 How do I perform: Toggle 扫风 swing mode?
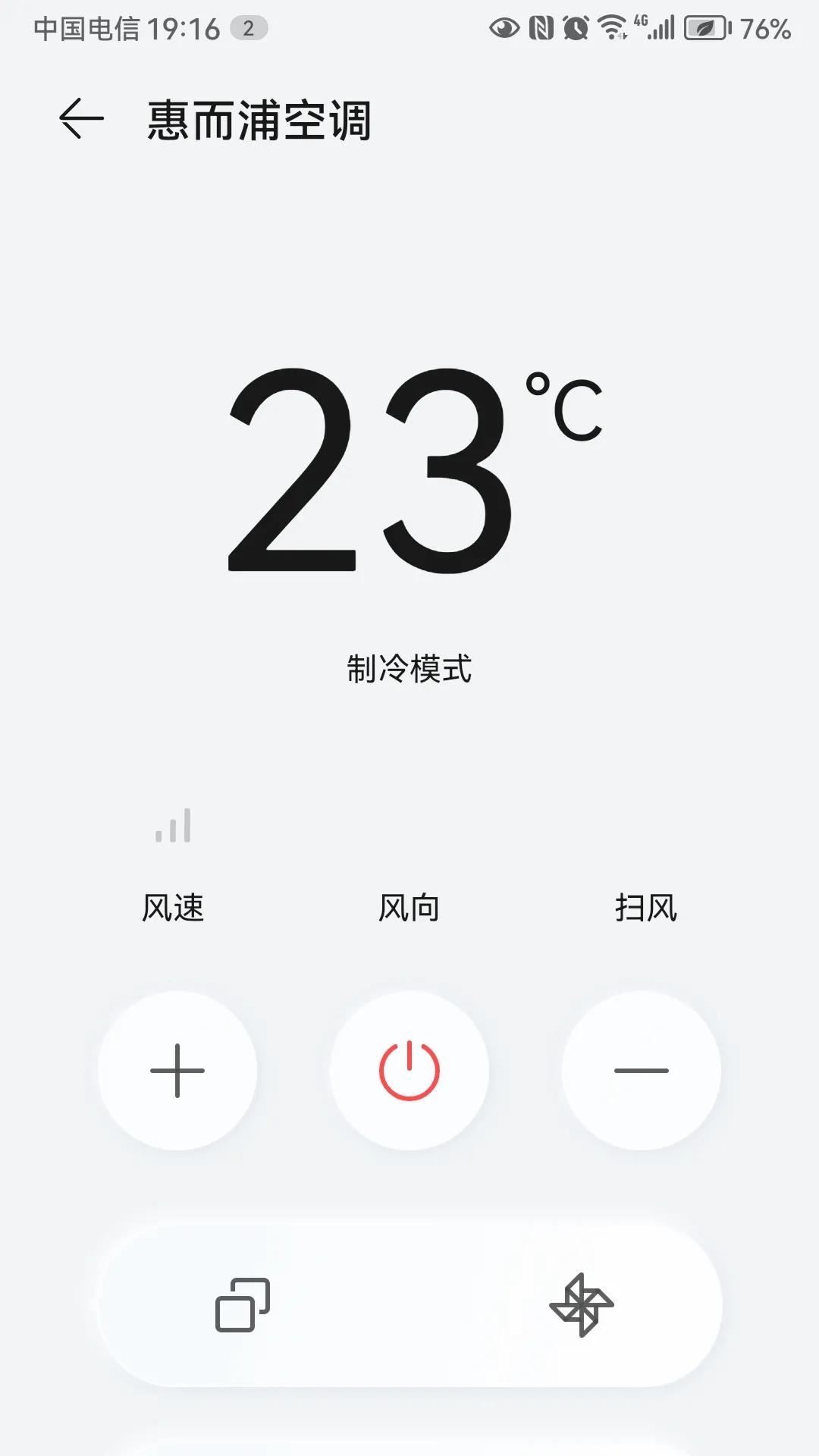click(645, 907)
